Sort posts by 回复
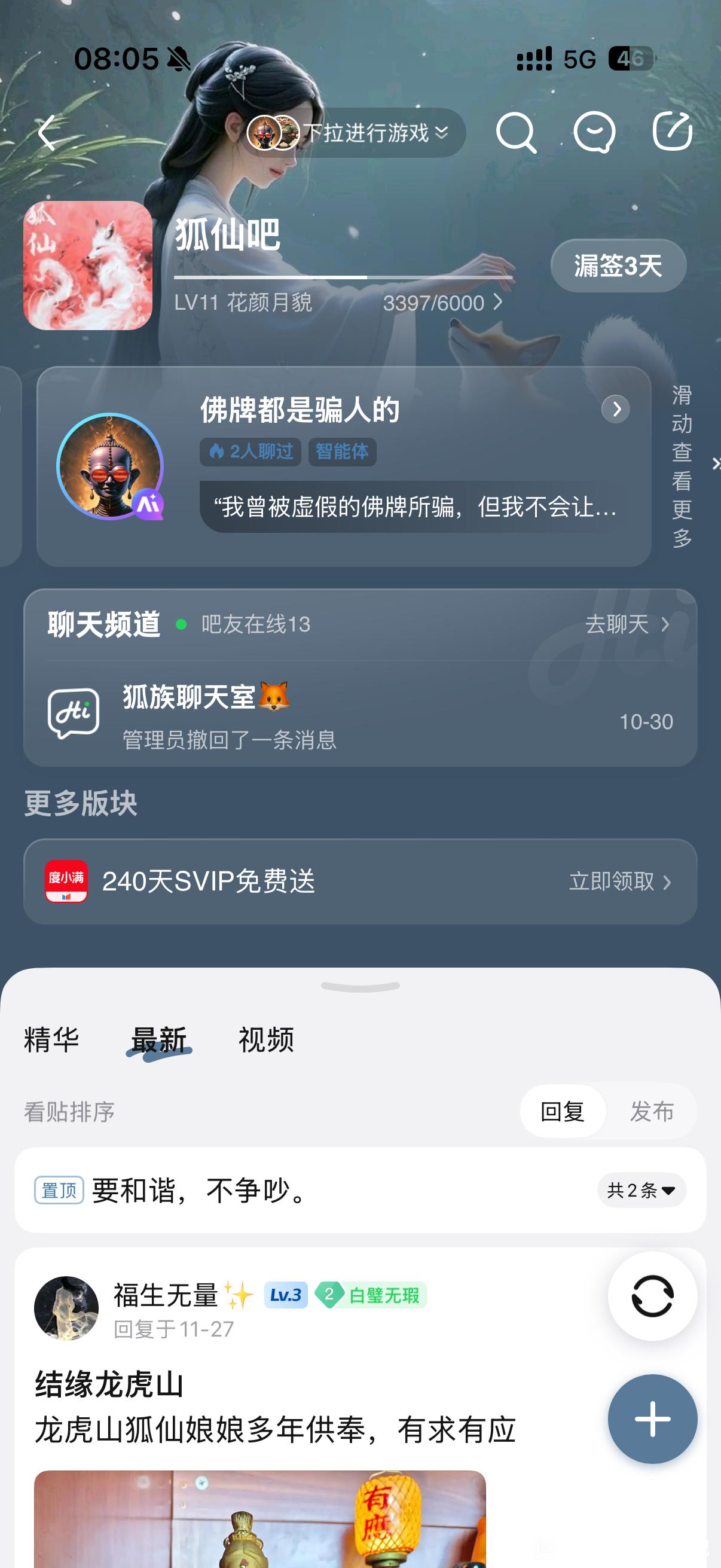This screenshot has width=721, height=1568. [562, 1112]
